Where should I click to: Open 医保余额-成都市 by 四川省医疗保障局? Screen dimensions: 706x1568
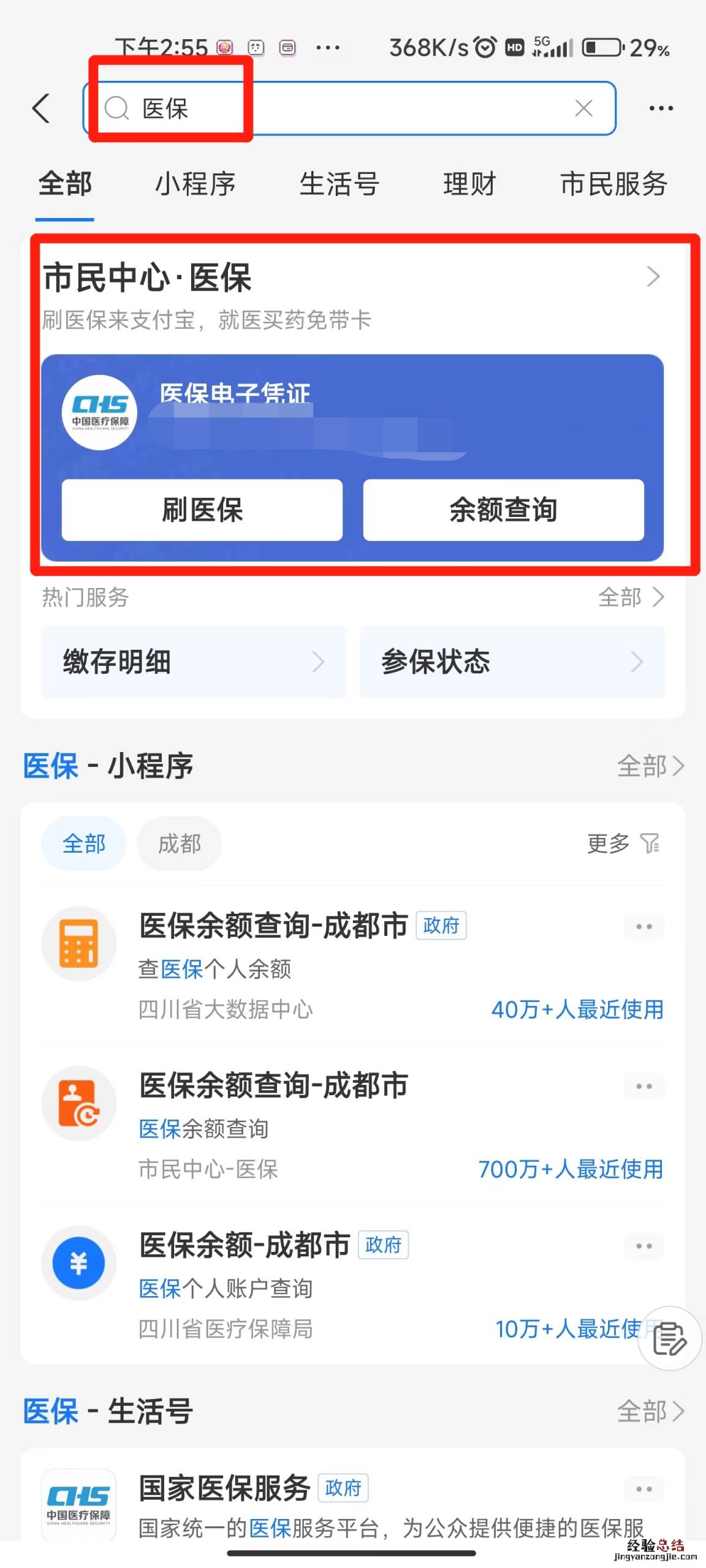pos(245,1246)
